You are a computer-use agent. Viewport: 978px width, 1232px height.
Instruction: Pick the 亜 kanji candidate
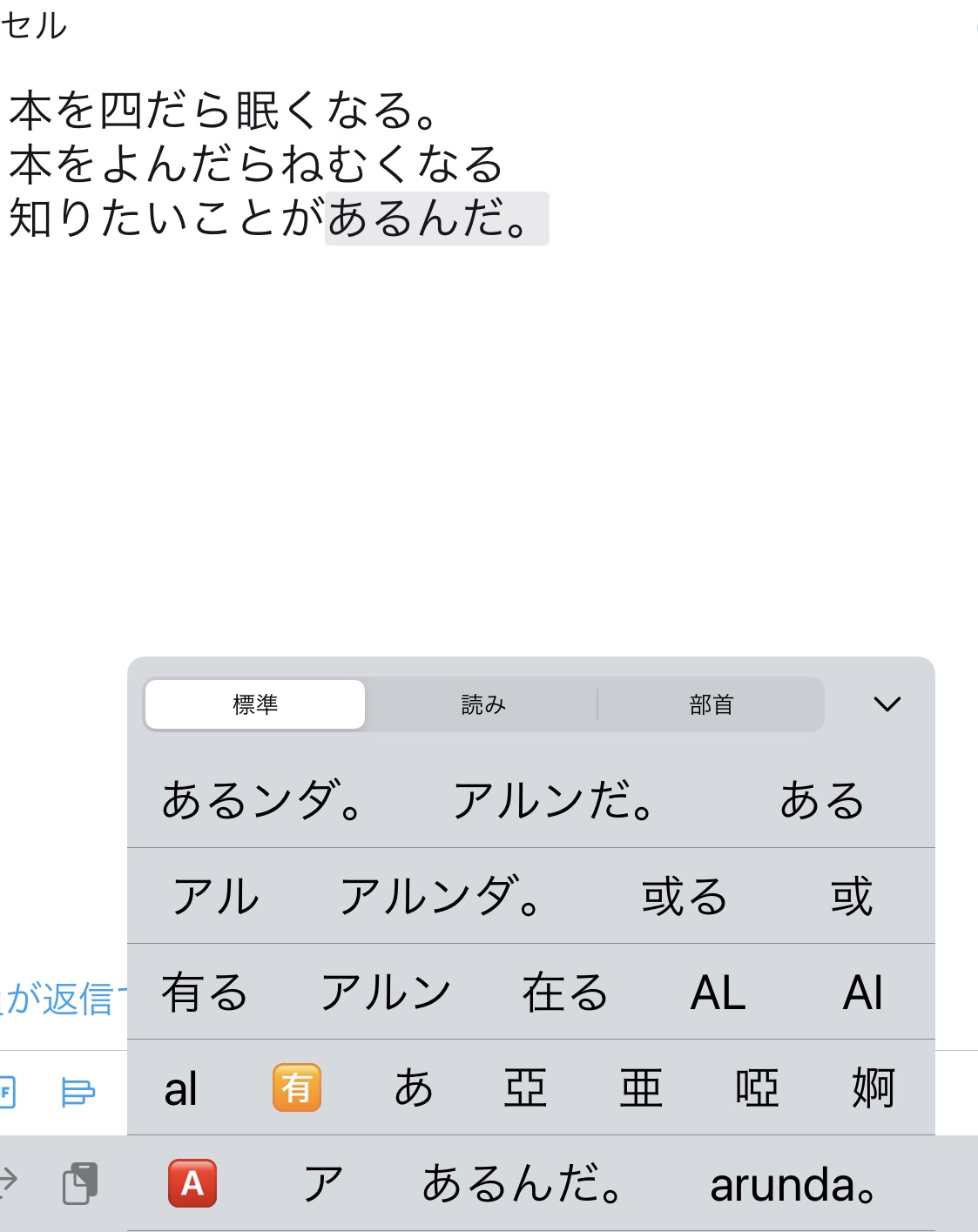point(641,1087)
